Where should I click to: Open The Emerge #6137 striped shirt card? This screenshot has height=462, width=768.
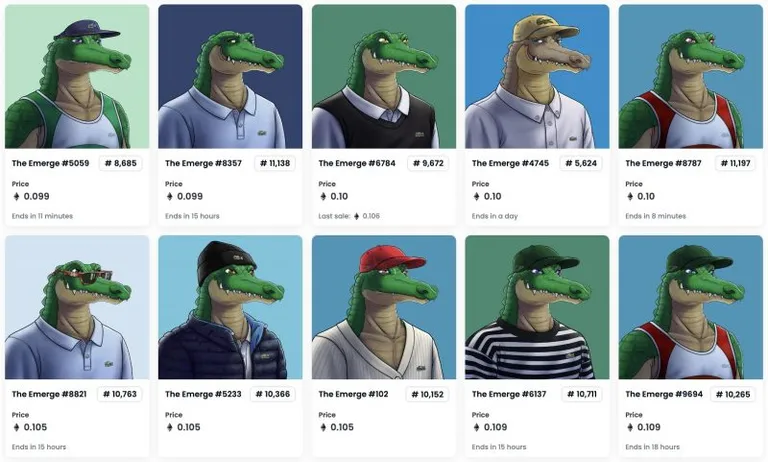pyautogui.click(x=537, y=346)
